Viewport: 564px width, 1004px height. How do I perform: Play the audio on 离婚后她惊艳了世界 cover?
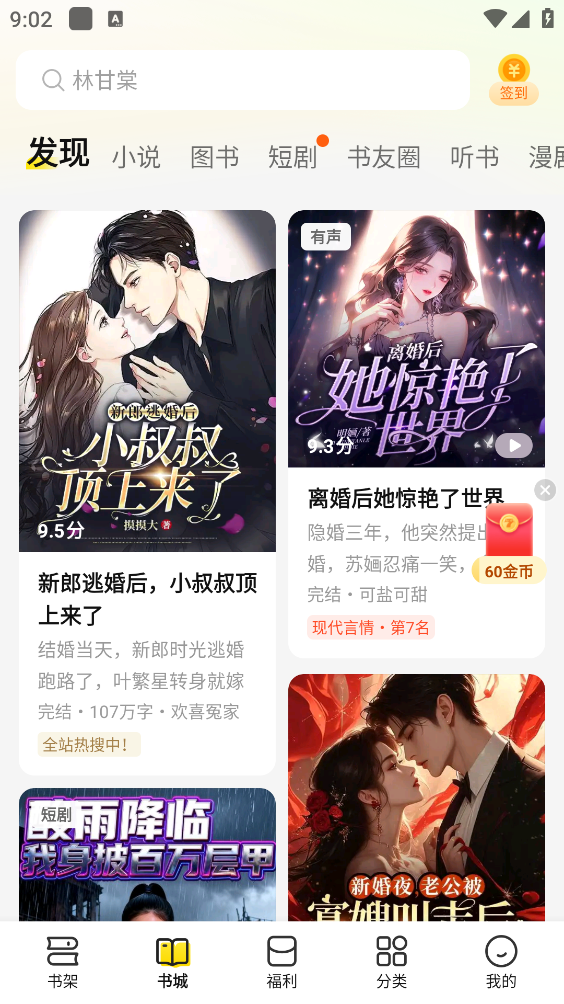(513, 446)
